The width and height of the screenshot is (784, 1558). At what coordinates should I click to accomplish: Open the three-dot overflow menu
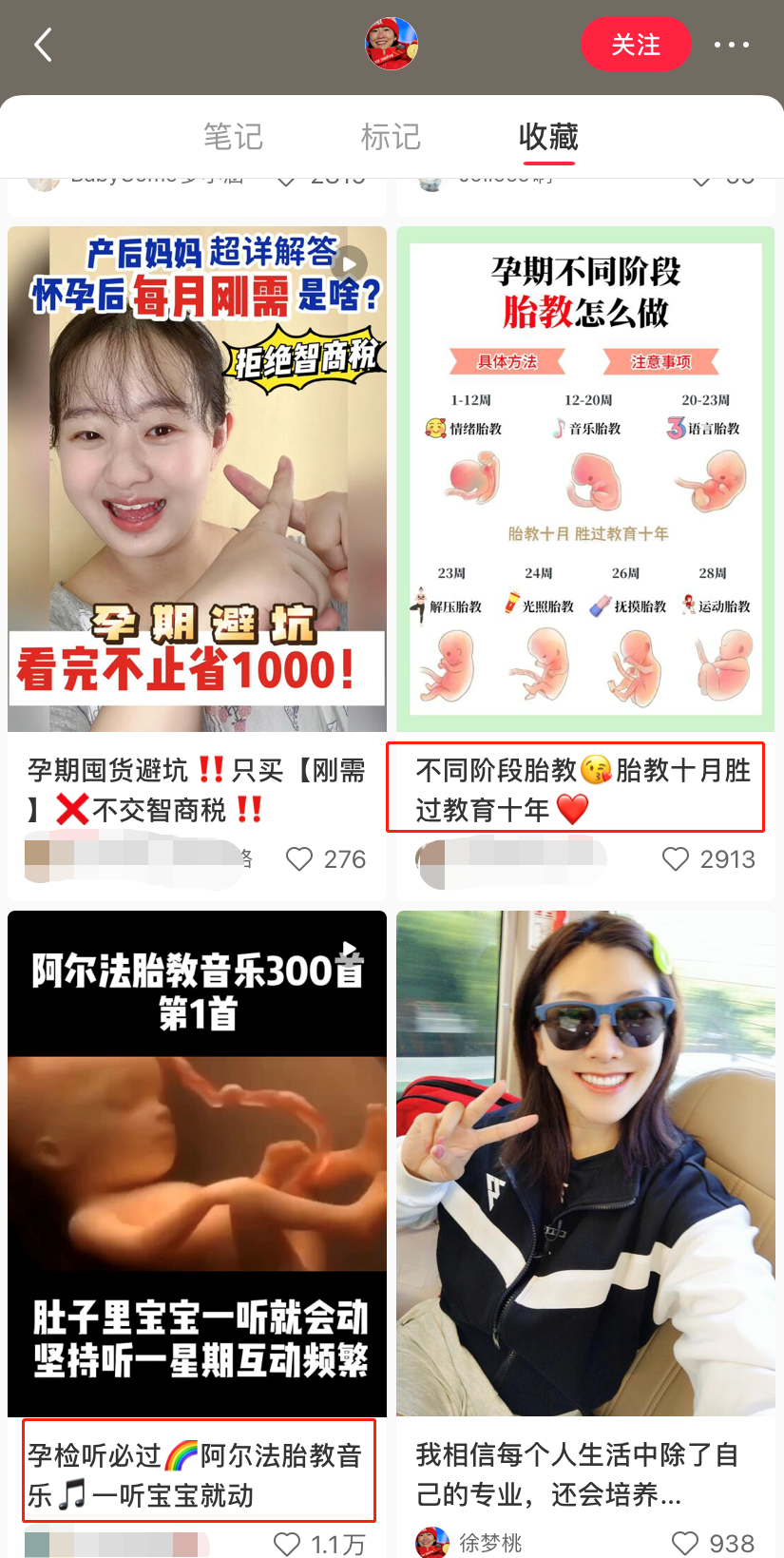(x=731, y=45)
